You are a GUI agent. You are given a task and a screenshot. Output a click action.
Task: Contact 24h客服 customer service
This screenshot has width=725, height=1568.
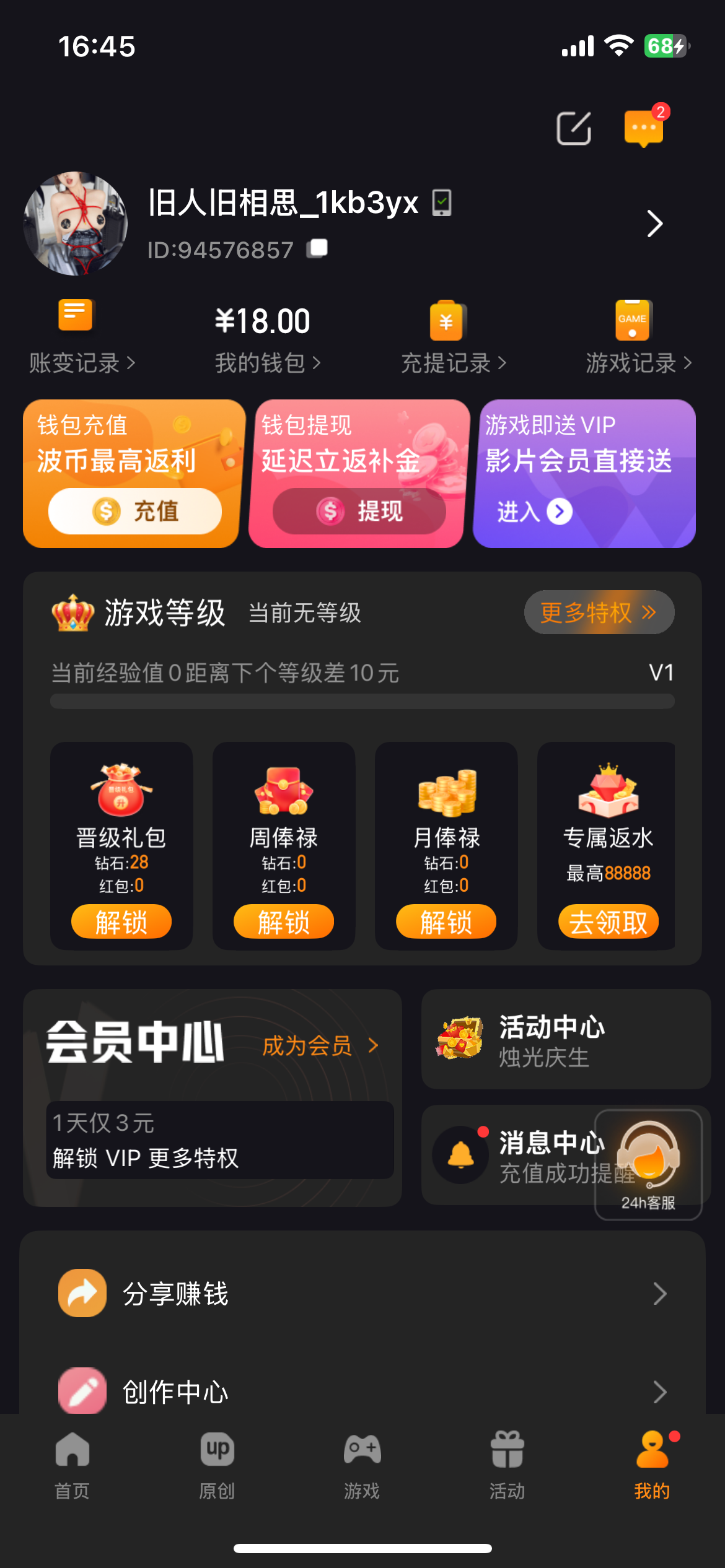click(648, 1164)
